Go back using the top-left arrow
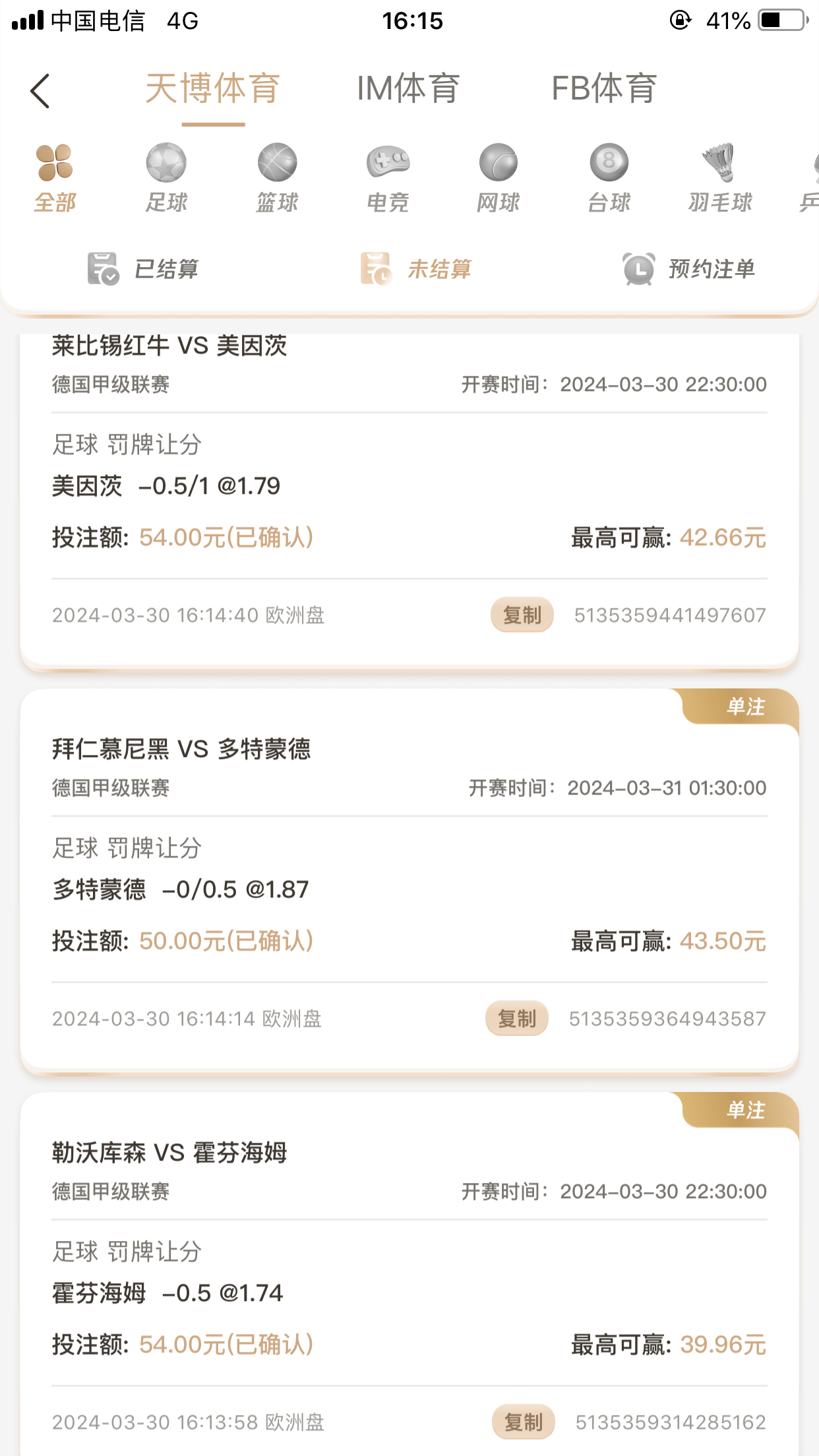The width and height of the screenshot is (819, 1456). [41, 90]
